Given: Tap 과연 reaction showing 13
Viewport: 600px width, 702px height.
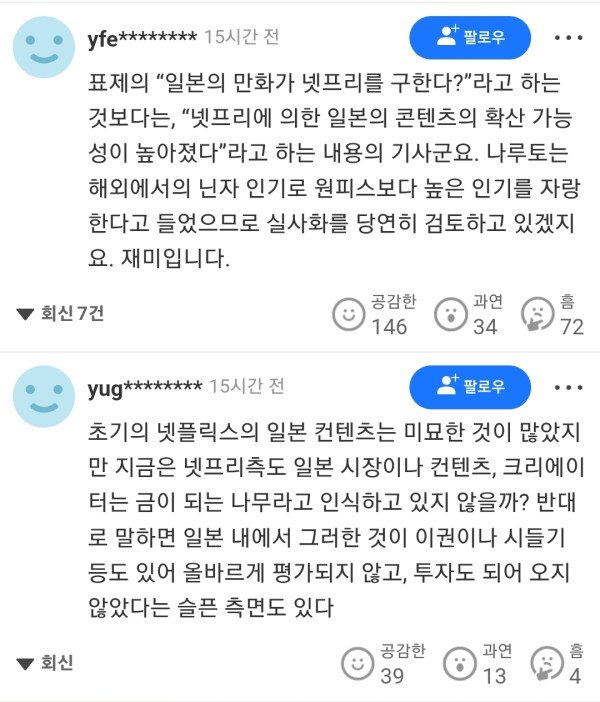Looking at the screenshot, I should [459, 663].
